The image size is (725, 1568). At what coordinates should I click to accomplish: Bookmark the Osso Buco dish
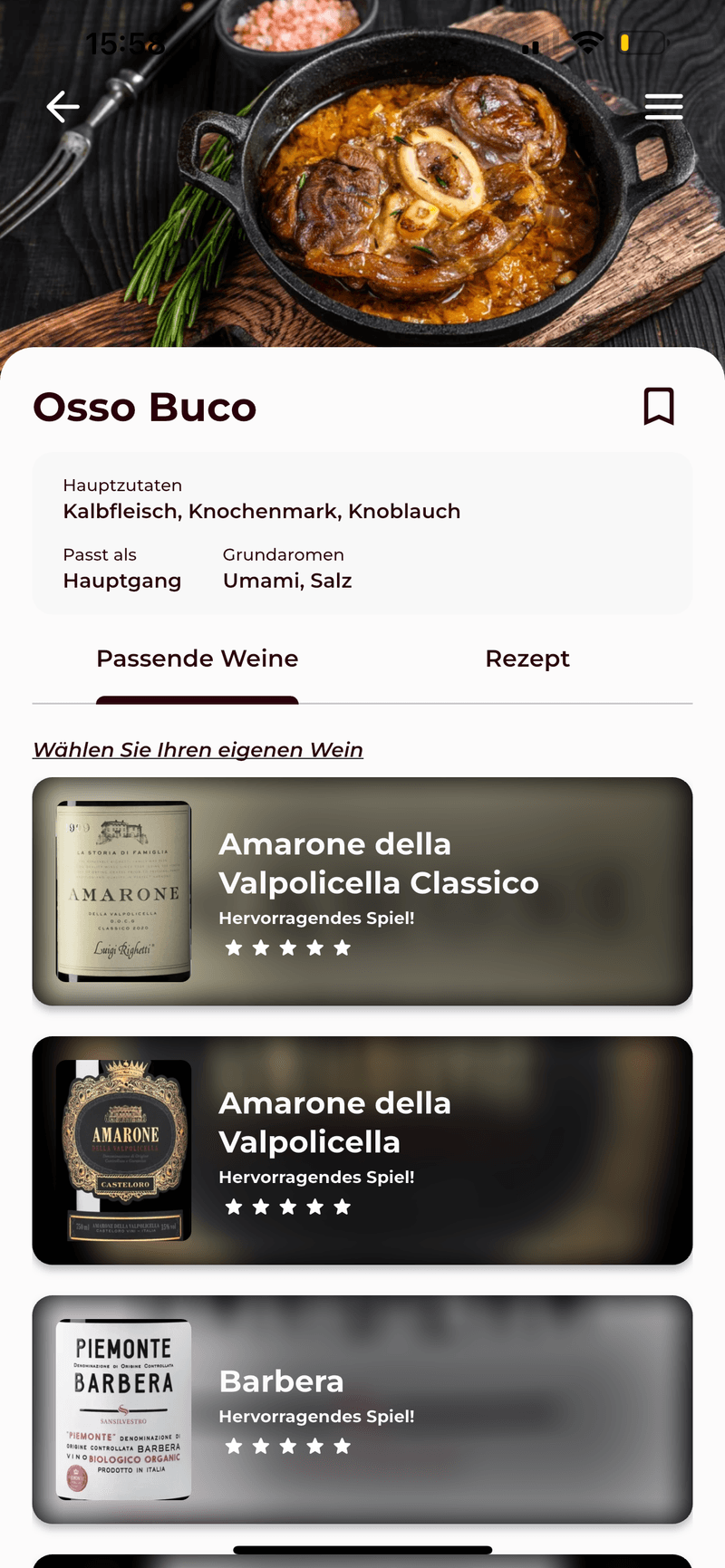pos(659,406)
